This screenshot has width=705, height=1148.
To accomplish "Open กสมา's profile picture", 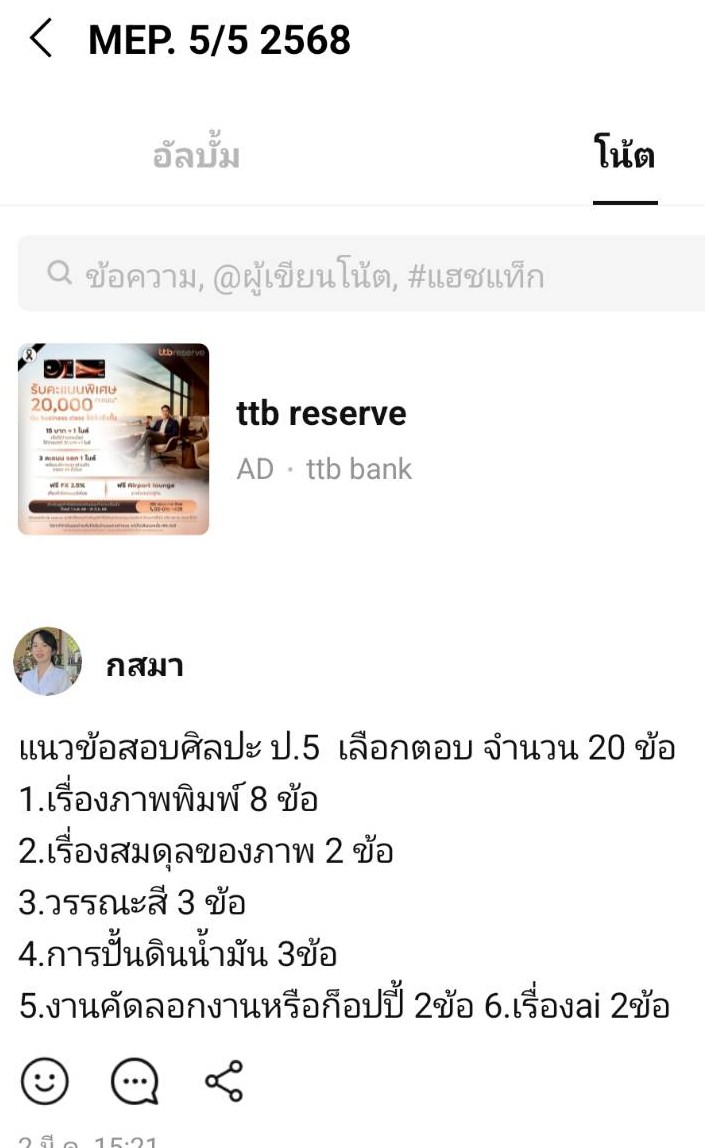I will pyautogui.click(x=48, y=662).
